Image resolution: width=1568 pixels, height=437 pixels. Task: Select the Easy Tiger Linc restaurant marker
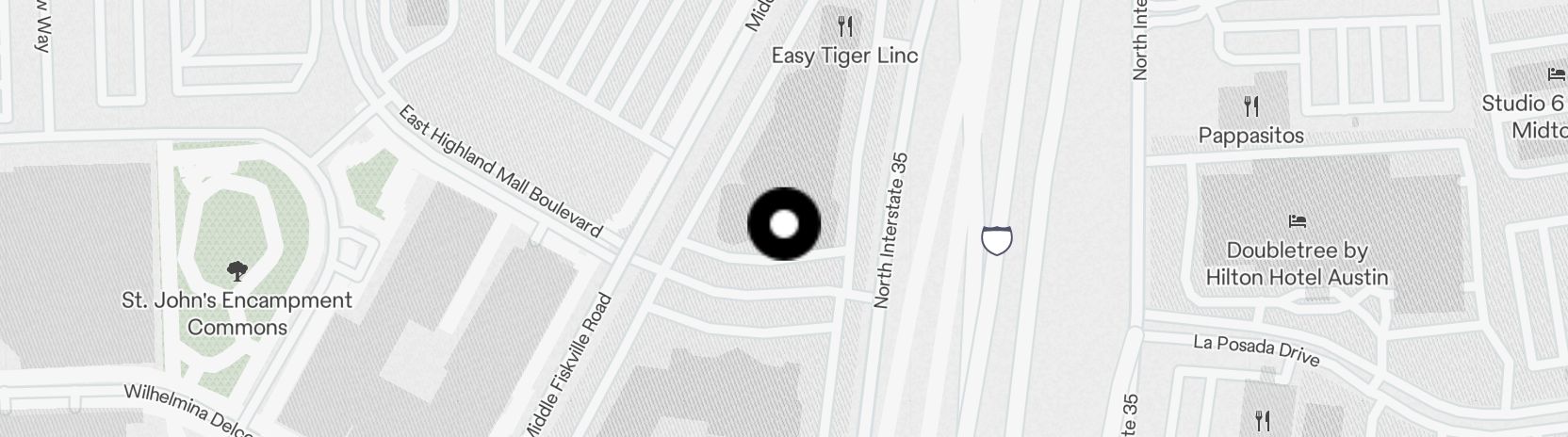pyautogui.click(x=845, y=26)
